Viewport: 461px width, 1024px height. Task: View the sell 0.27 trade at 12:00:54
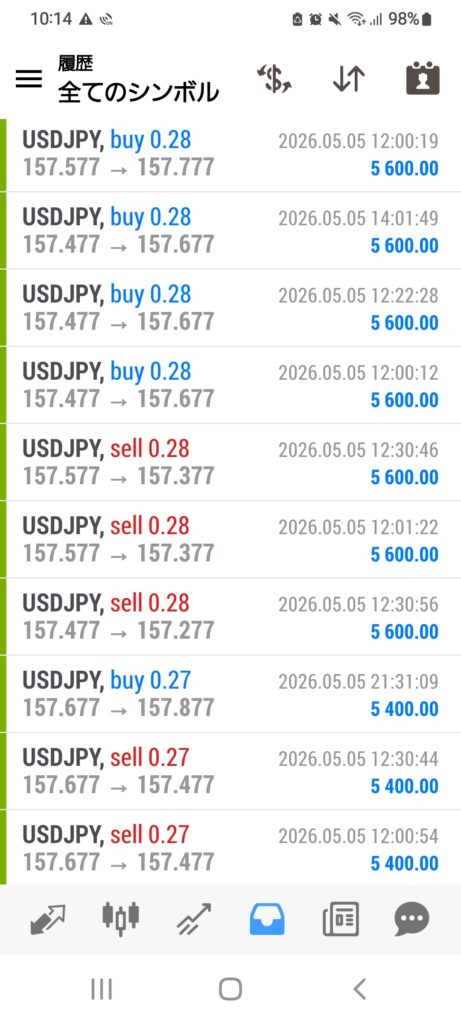(230, 848)
